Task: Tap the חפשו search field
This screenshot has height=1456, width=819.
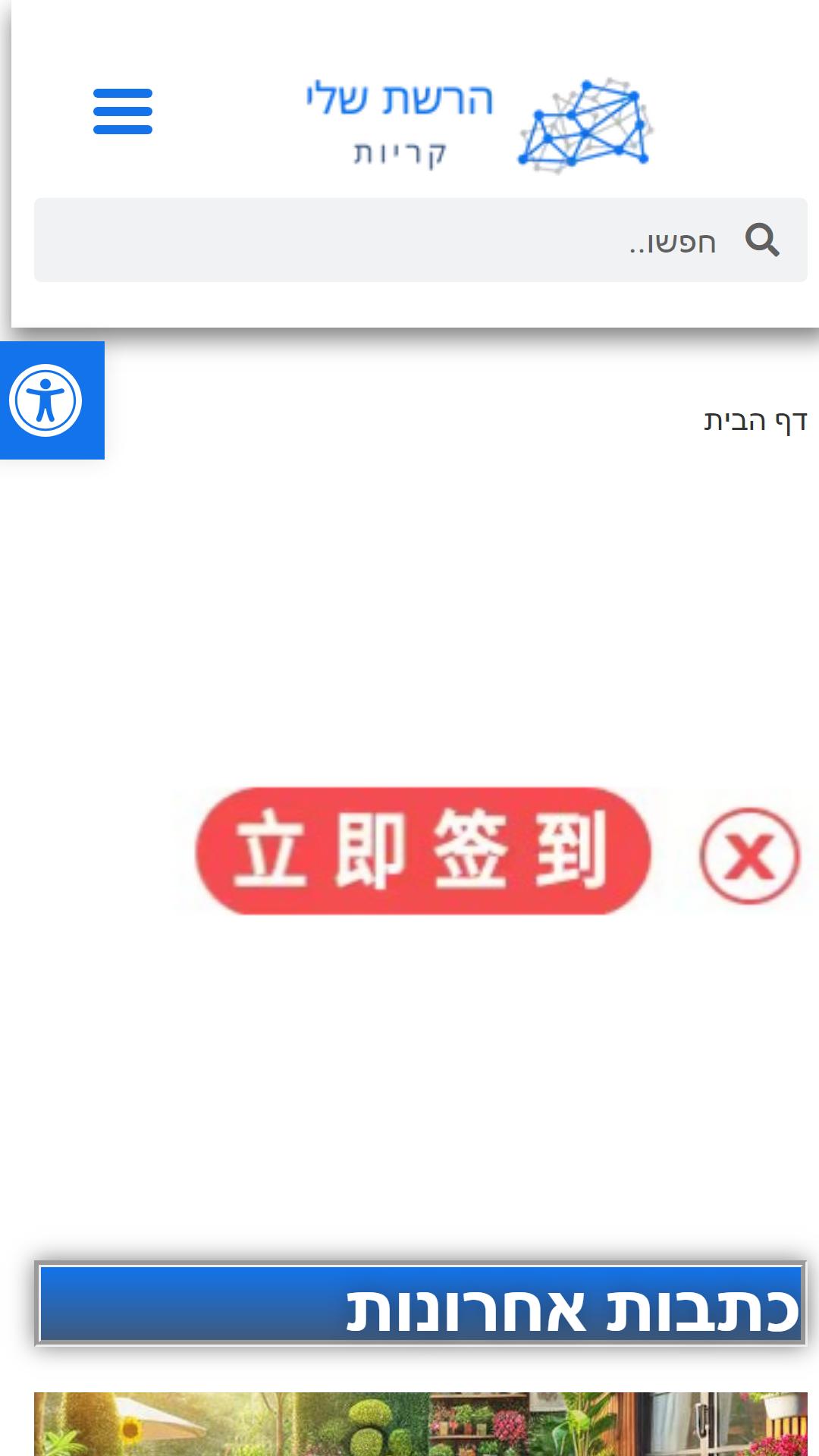Action: point(421,240)
